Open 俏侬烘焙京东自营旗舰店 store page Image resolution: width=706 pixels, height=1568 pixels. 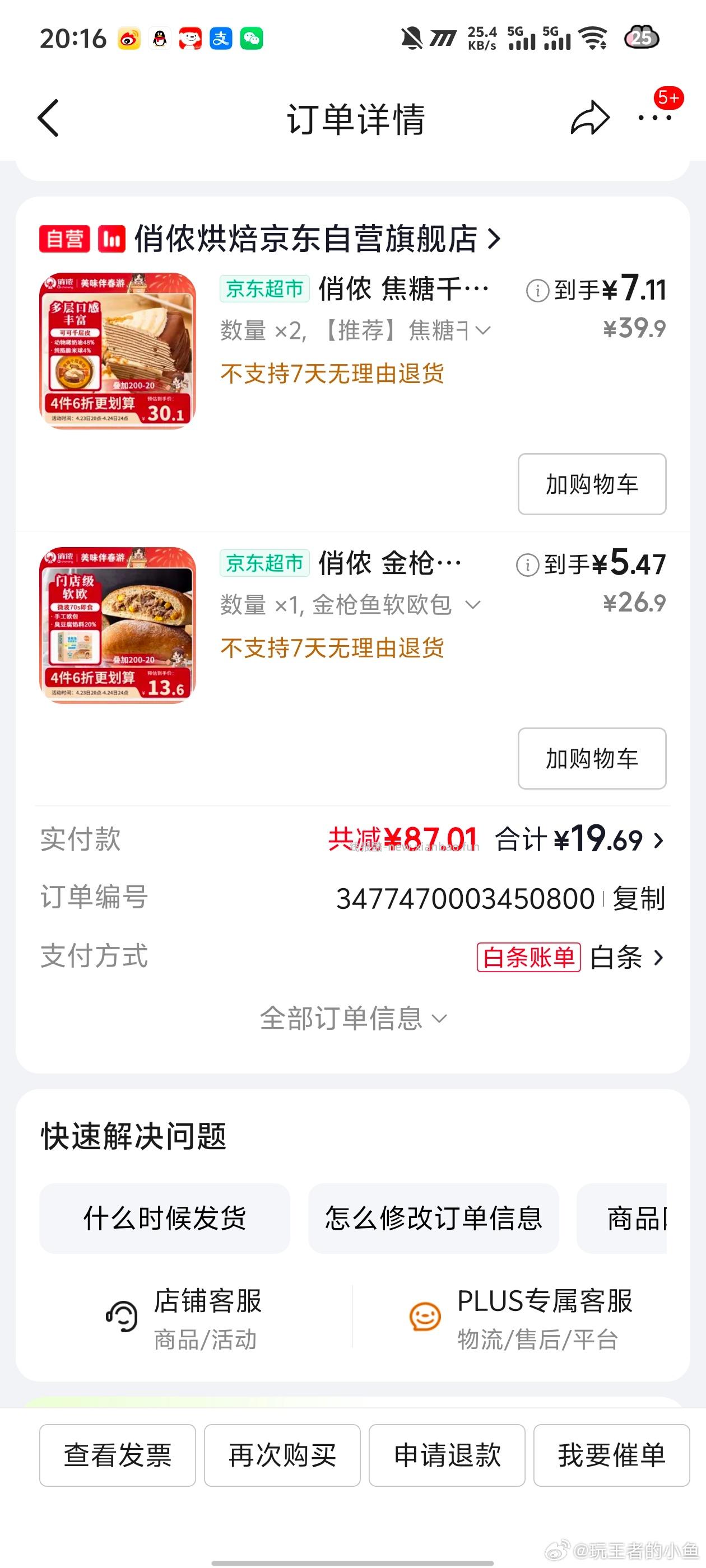[x=306, y=237]
